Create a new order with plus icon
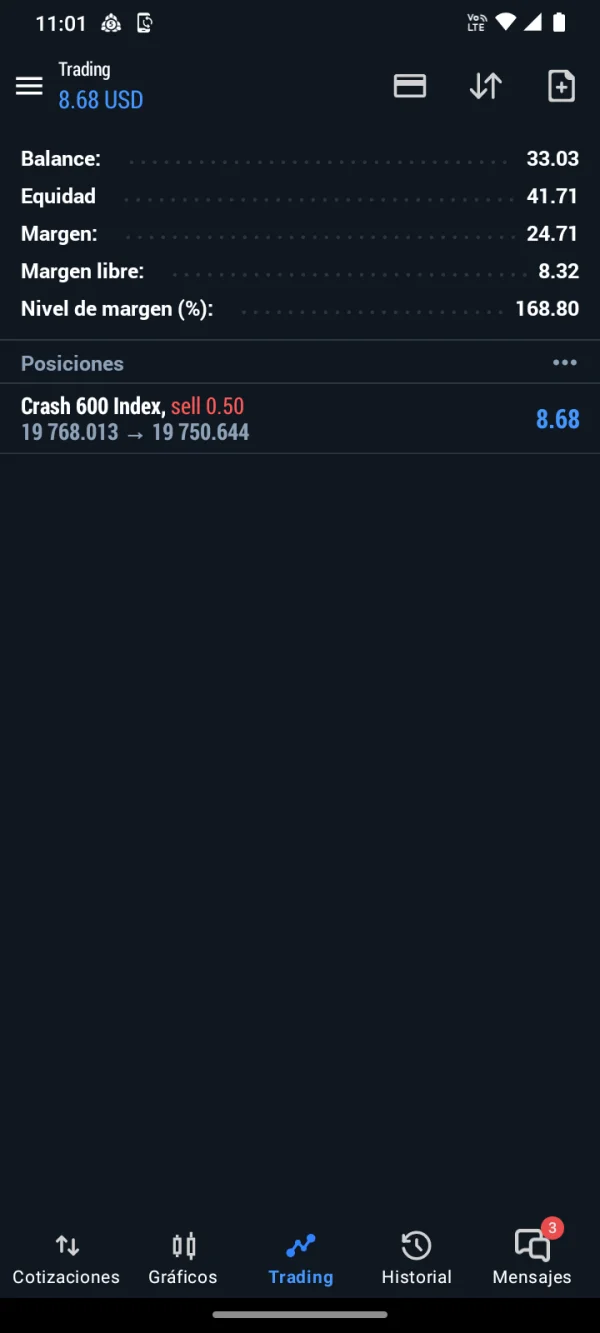Viewport: 600px width, 1333px height. click(561, 86)
